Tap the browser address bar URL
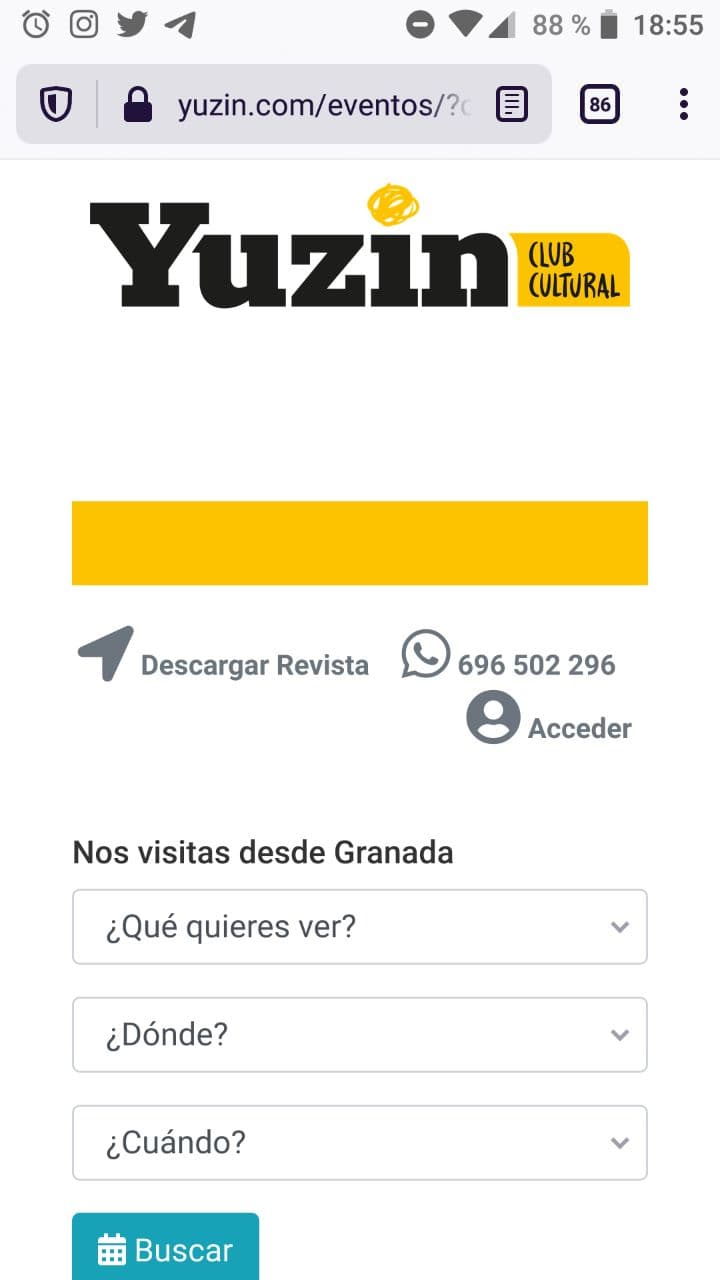The width and height of the screenshot is (720, 1280). pos(322,105)
